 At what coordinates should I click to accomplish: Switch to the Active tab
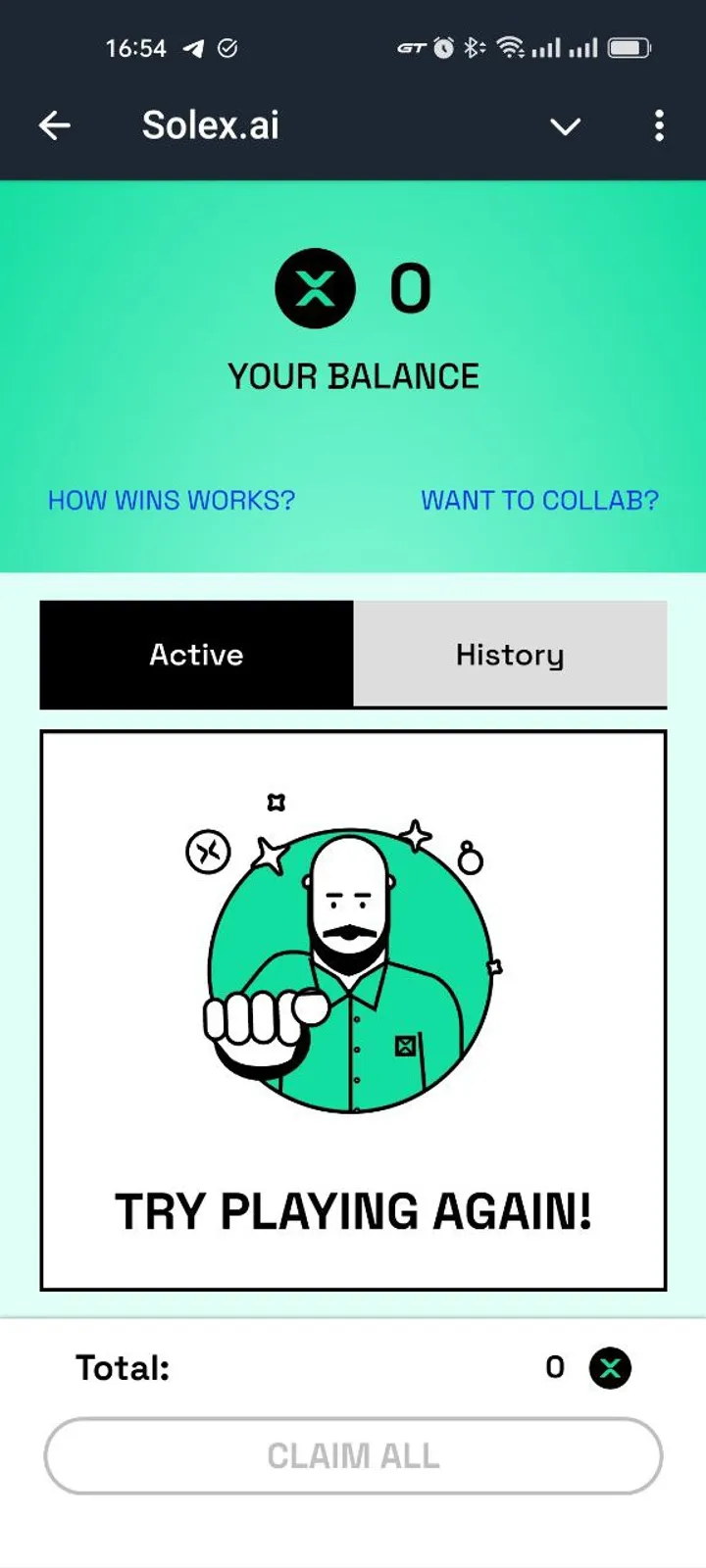(196, 655)
